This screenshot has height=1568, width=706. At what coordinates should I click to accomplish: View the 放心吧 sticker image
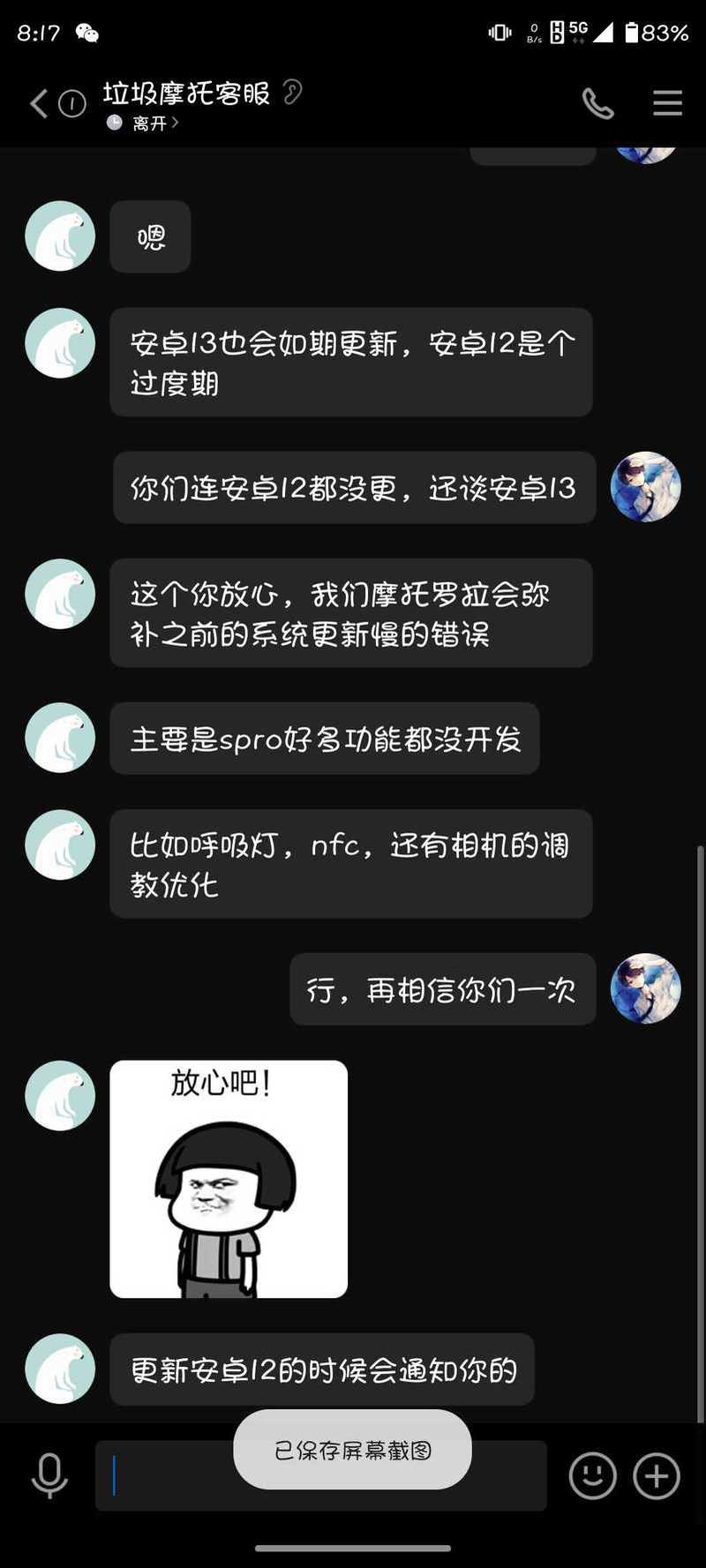coord(229,1179)
